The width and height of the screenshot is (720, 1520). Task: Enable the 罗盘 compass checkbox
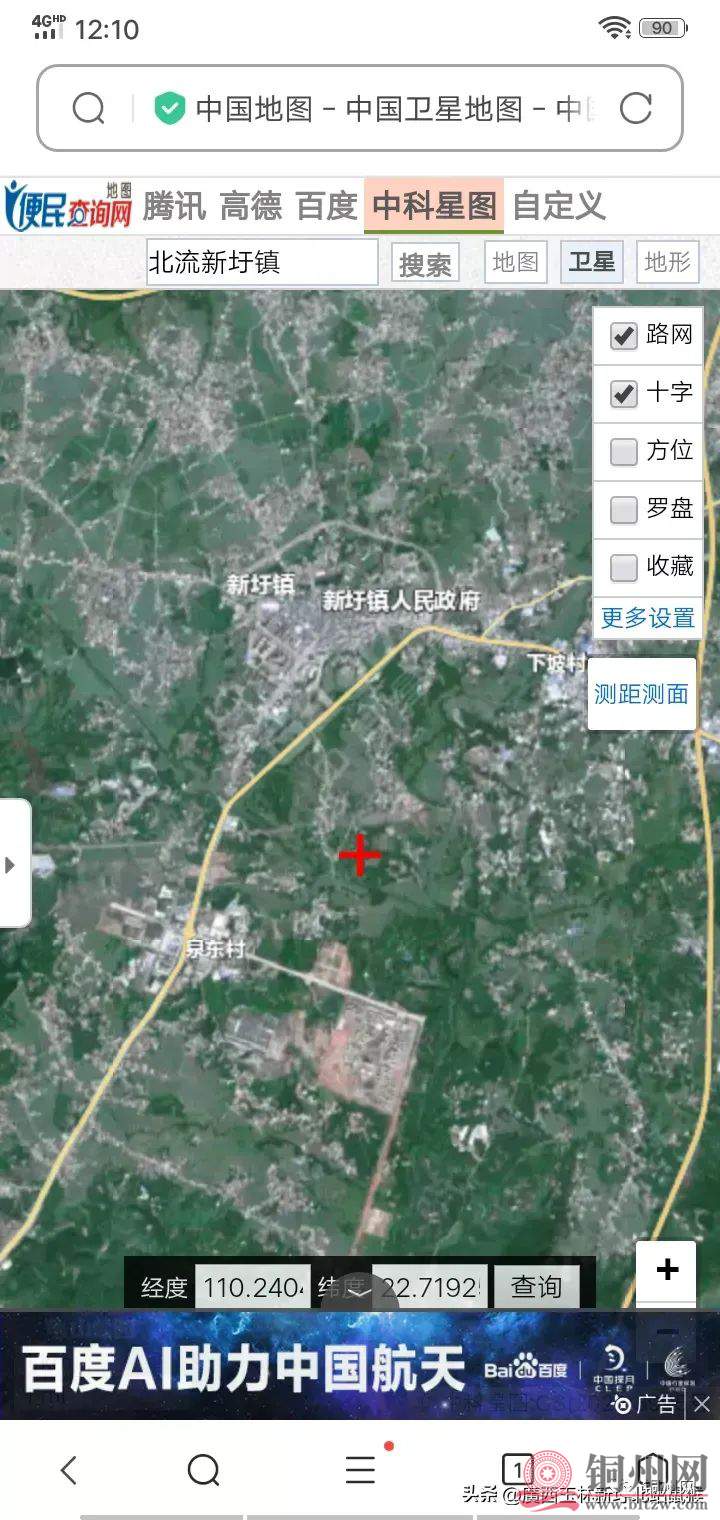(x=624, y=510)
